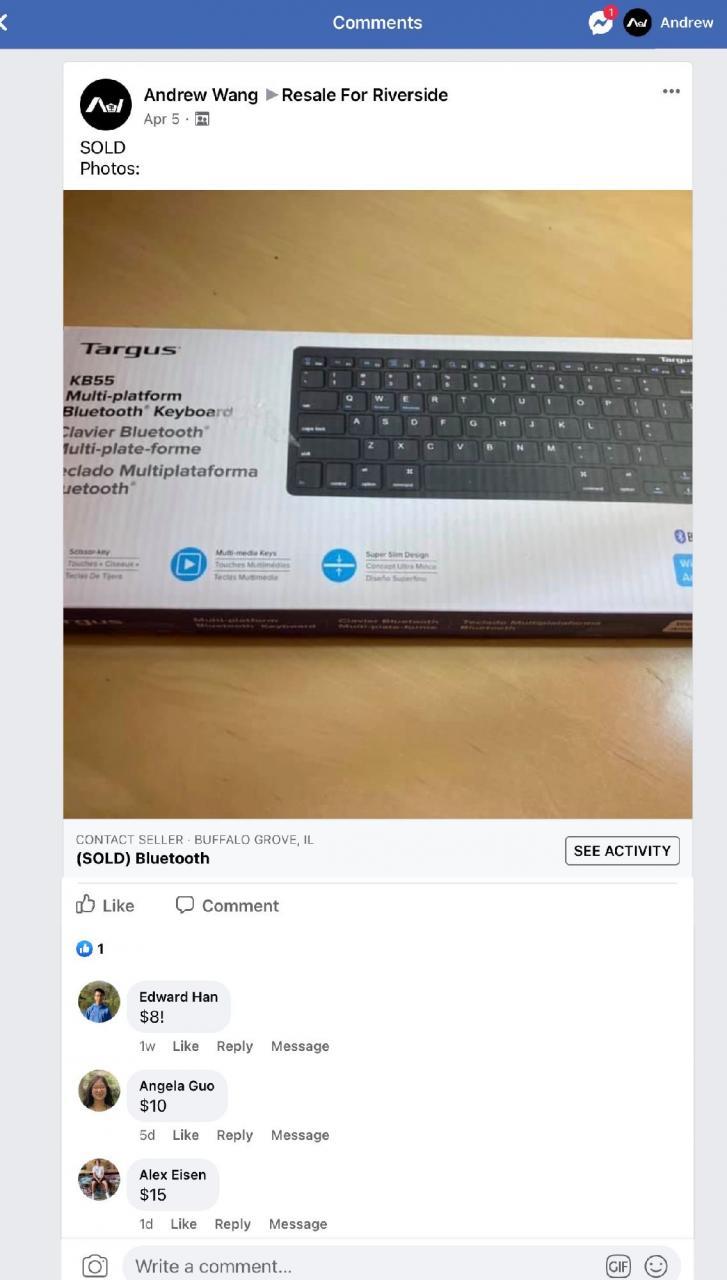The height and width of the screenshot is (1280, 727).
Task: Message Angela Guo from her comment
Action: coord(299,1135)
